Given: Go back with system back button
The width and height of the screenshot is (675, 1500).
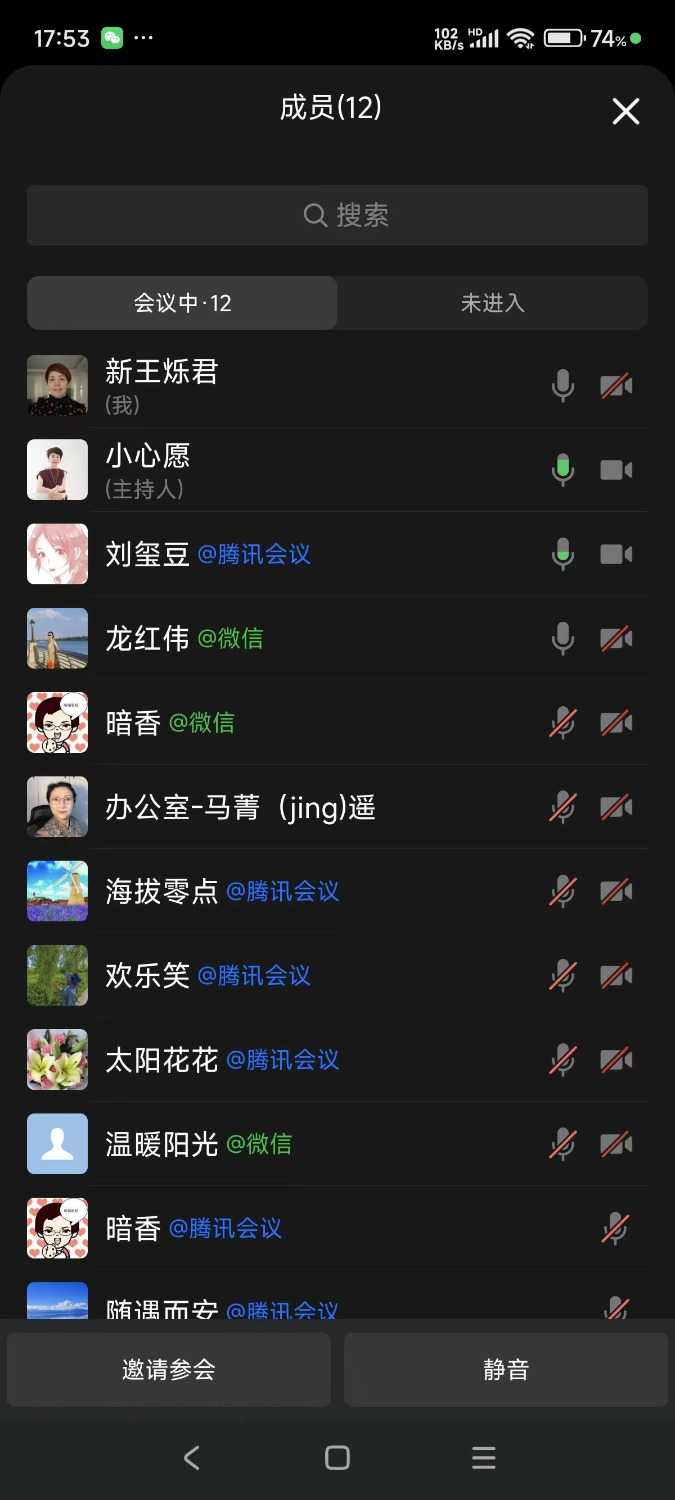Looking at the screenshot, I should tap(192, 1458).
